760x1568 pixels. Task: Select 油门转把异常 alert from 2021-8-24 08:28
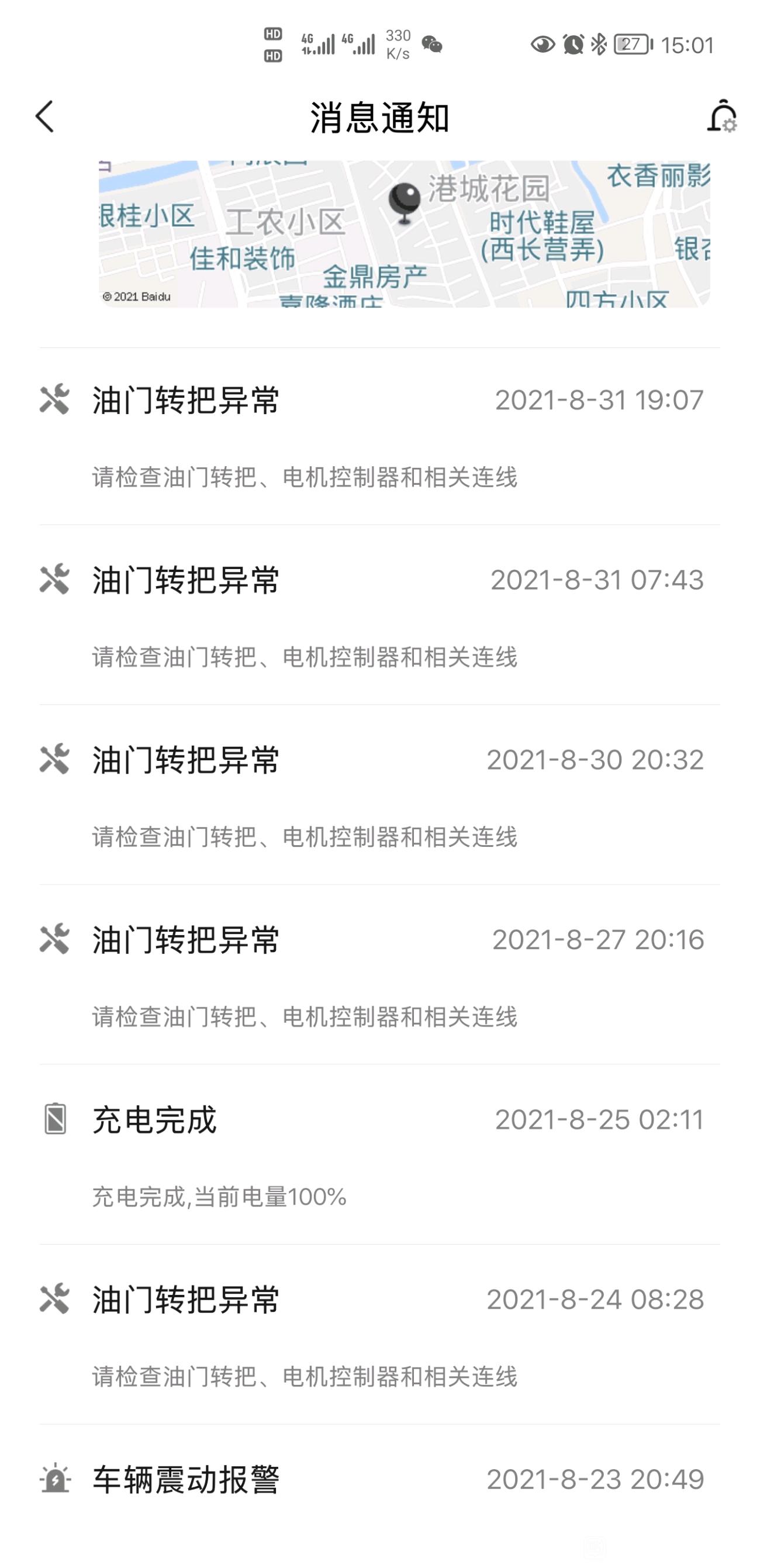[x=379, y=1334]
